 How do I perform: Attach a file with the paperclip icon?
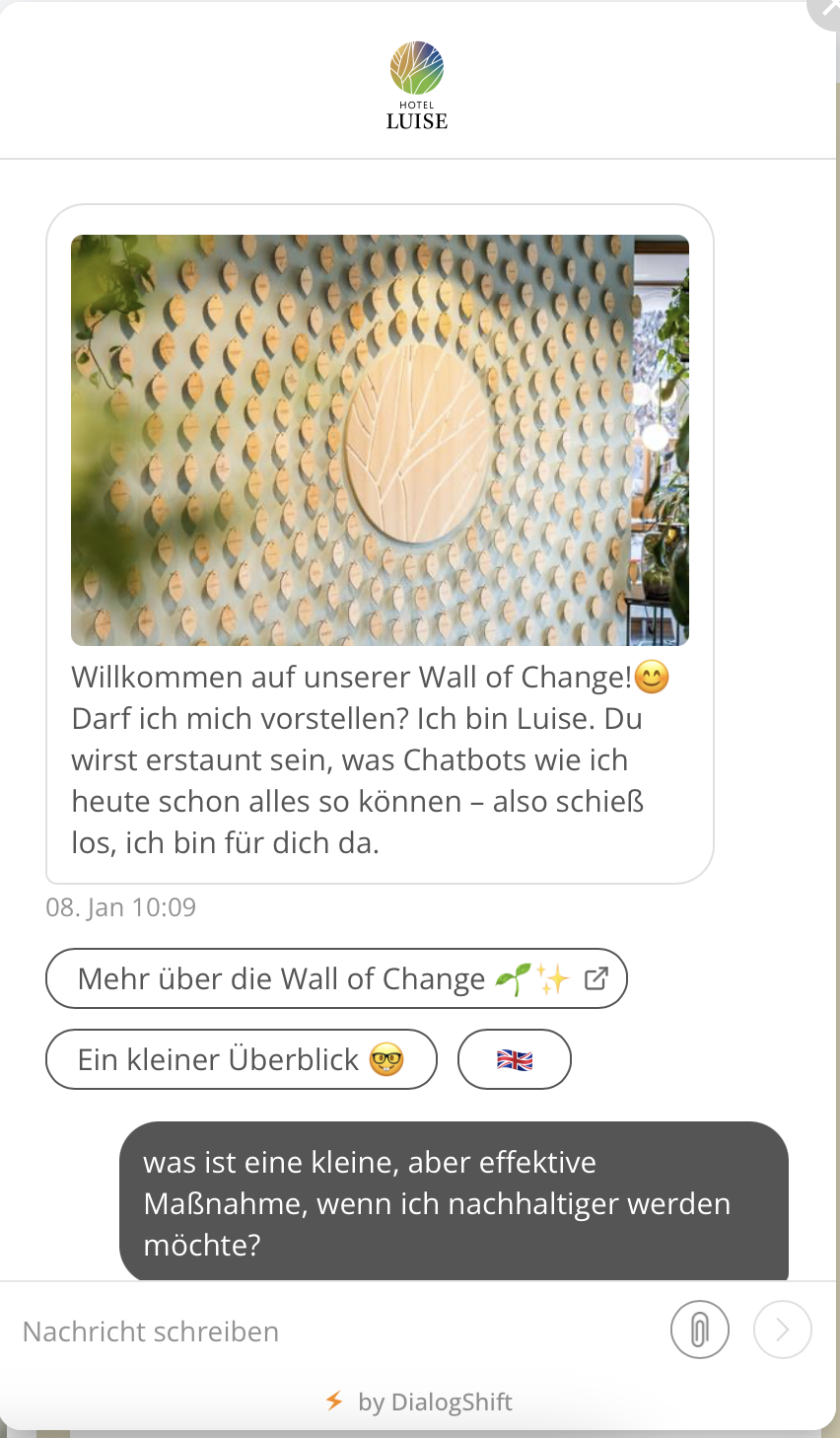[700, 1330]
